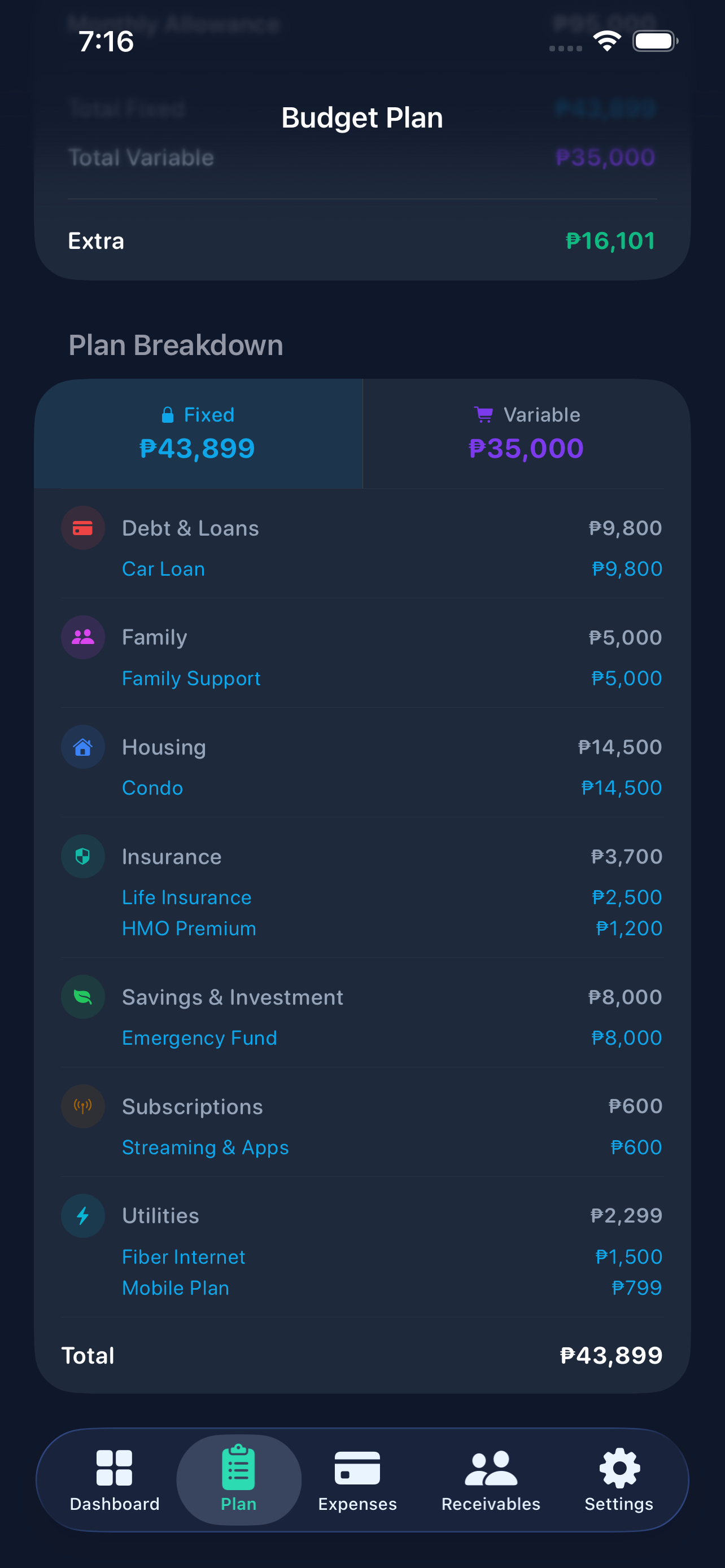Viewport: 725px width, 1568px height.
Task: Select the Fixed breakdown tab
Action: pos(197,433)
